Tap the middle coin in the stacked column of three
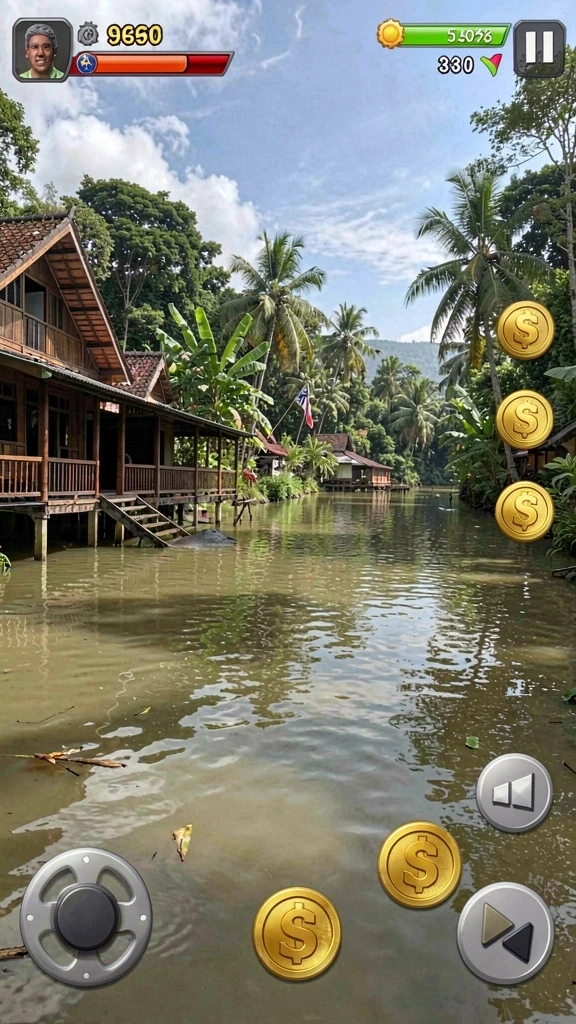The width and height of the screenshot is (576, 1024). 525,419
